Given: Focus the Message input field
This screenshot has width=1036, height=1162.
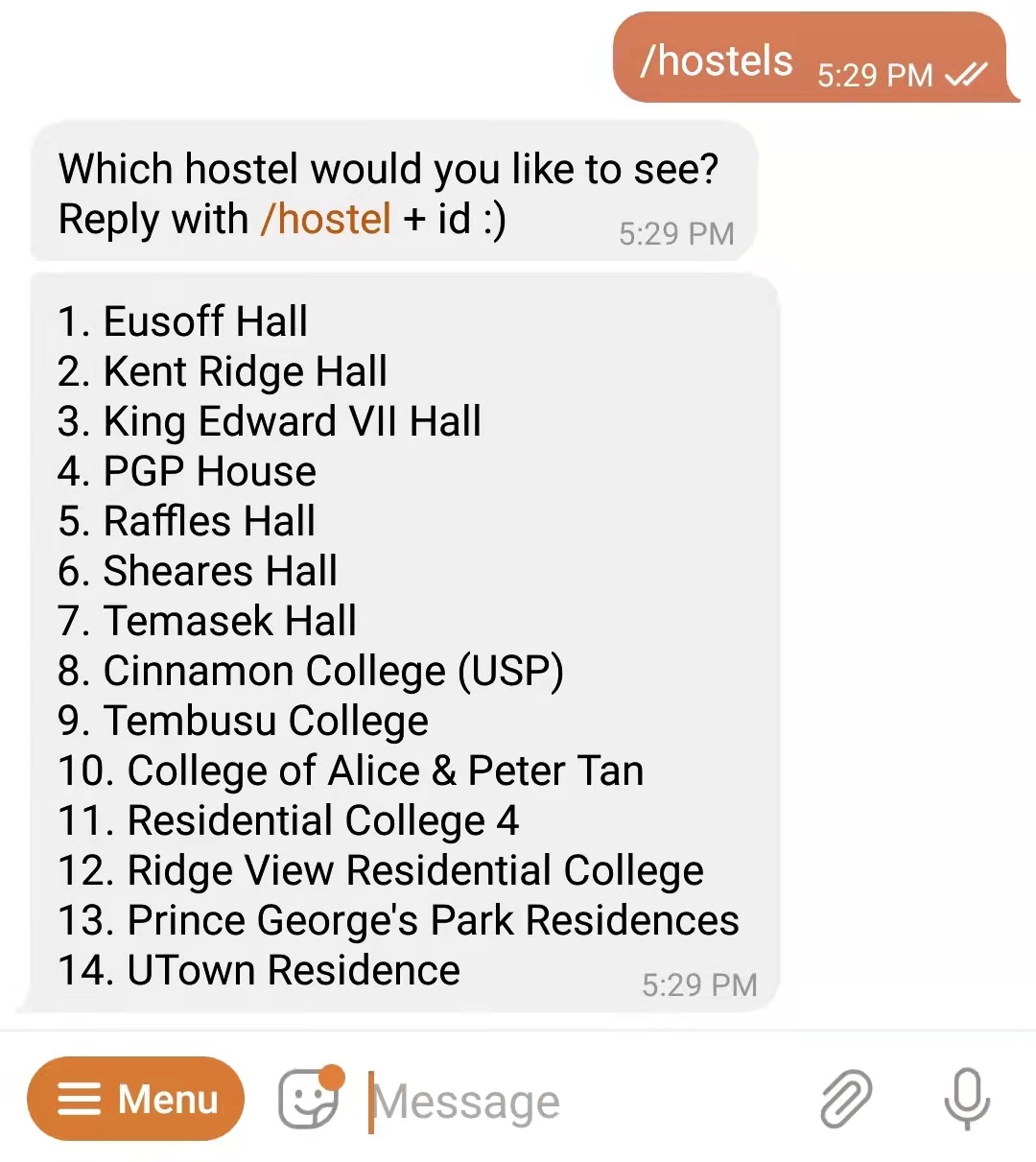Looking at the screenshot, I should (x=576, y=1102).
